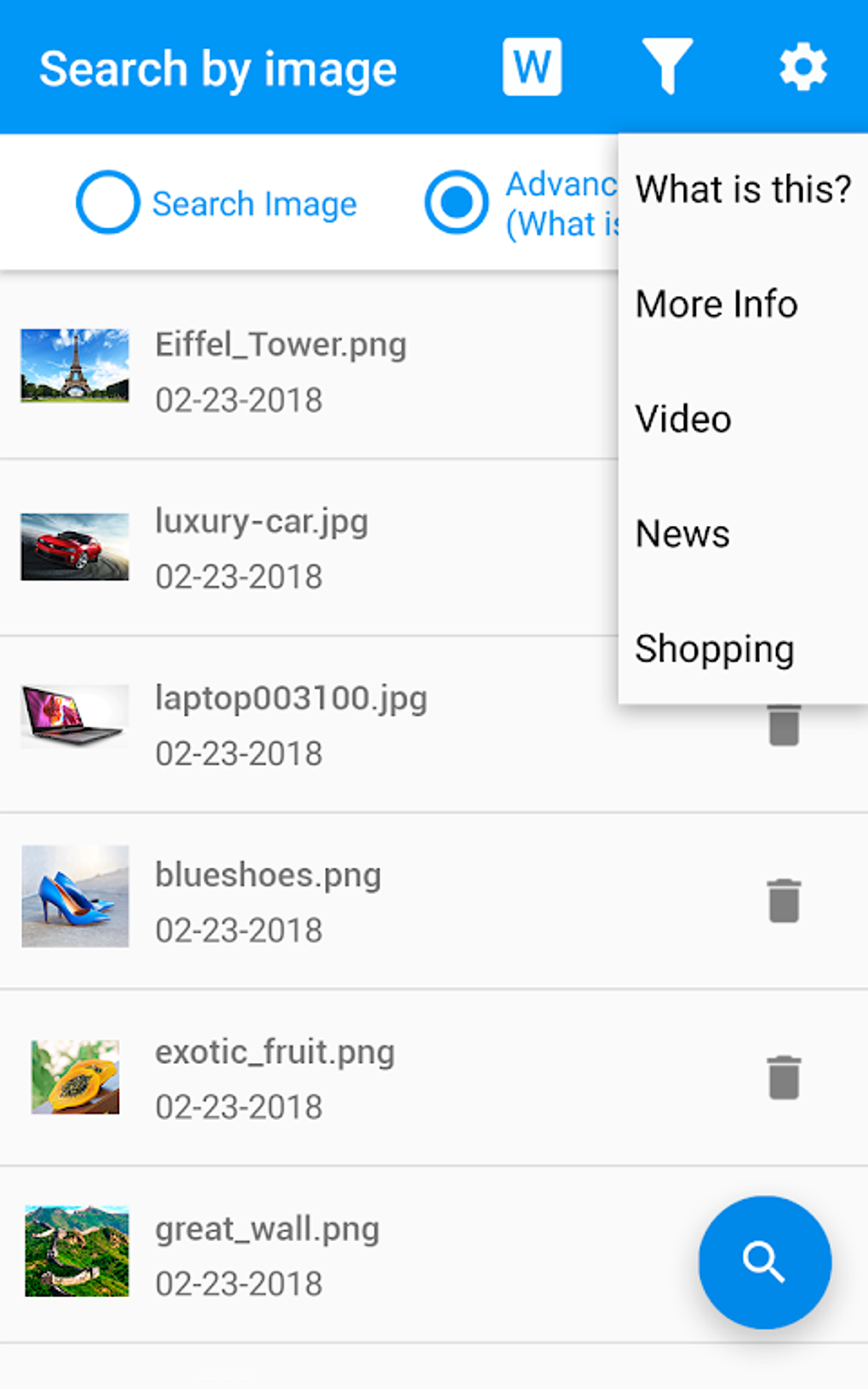Open the great_wall.png entry
The height and width of the screenshot is (1389, 868).
click(x=266, y=1255)
